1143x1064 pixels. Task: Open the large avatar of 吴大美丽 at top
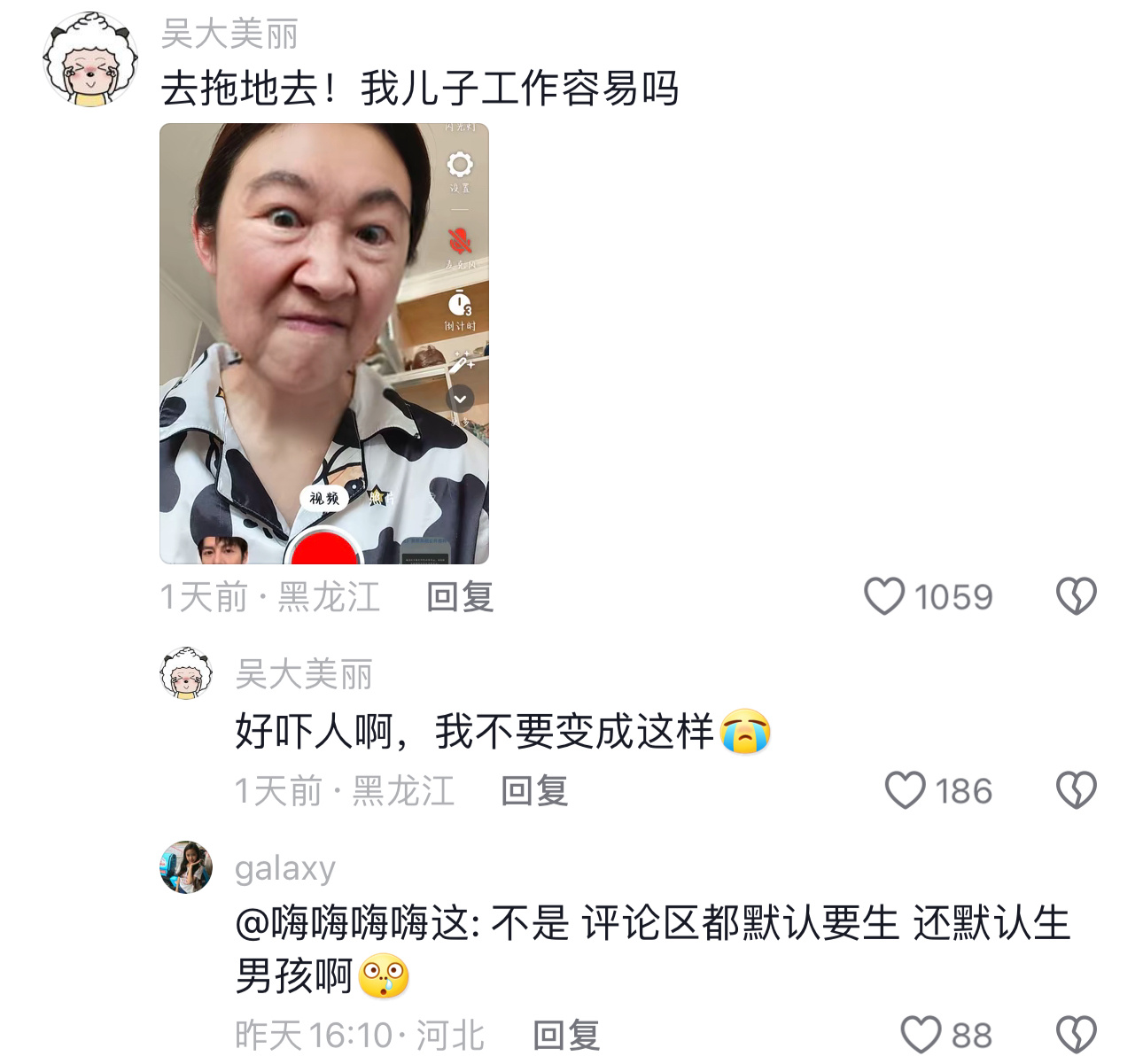(x=90, y=60)
